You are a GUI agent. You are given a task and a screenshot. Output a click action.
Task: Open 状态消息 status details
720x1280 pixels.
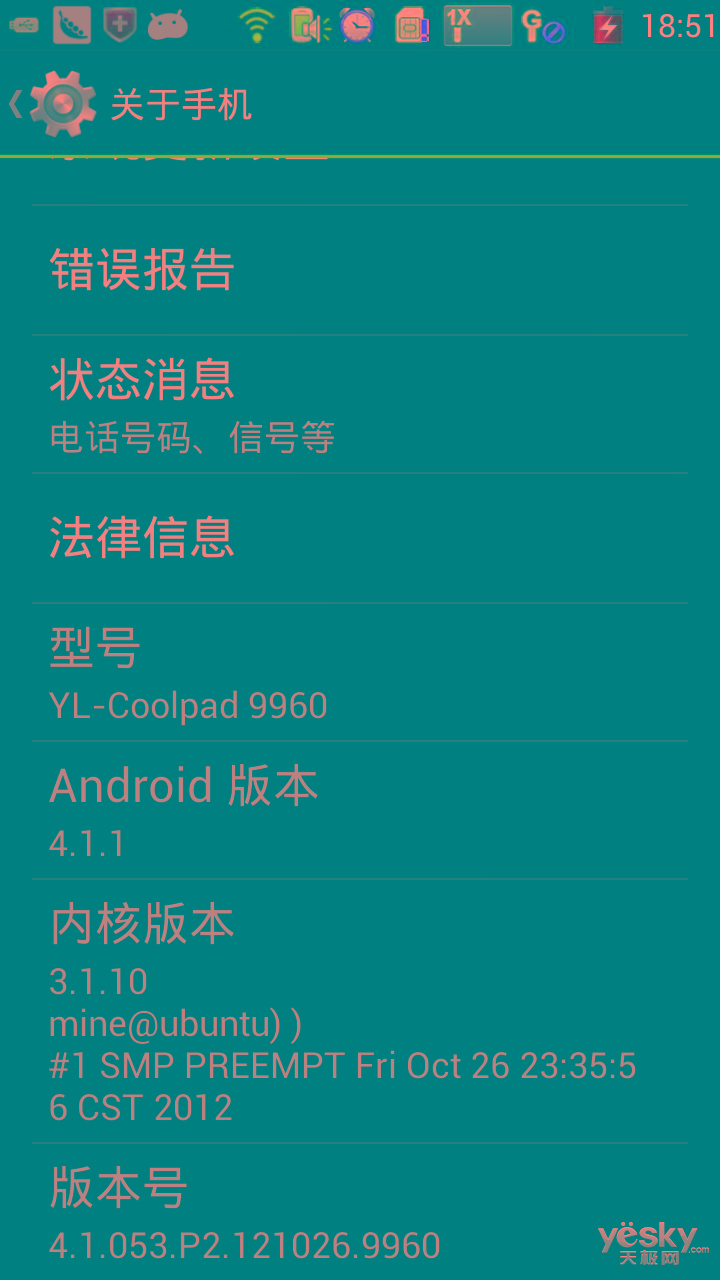tap(360, 404)
